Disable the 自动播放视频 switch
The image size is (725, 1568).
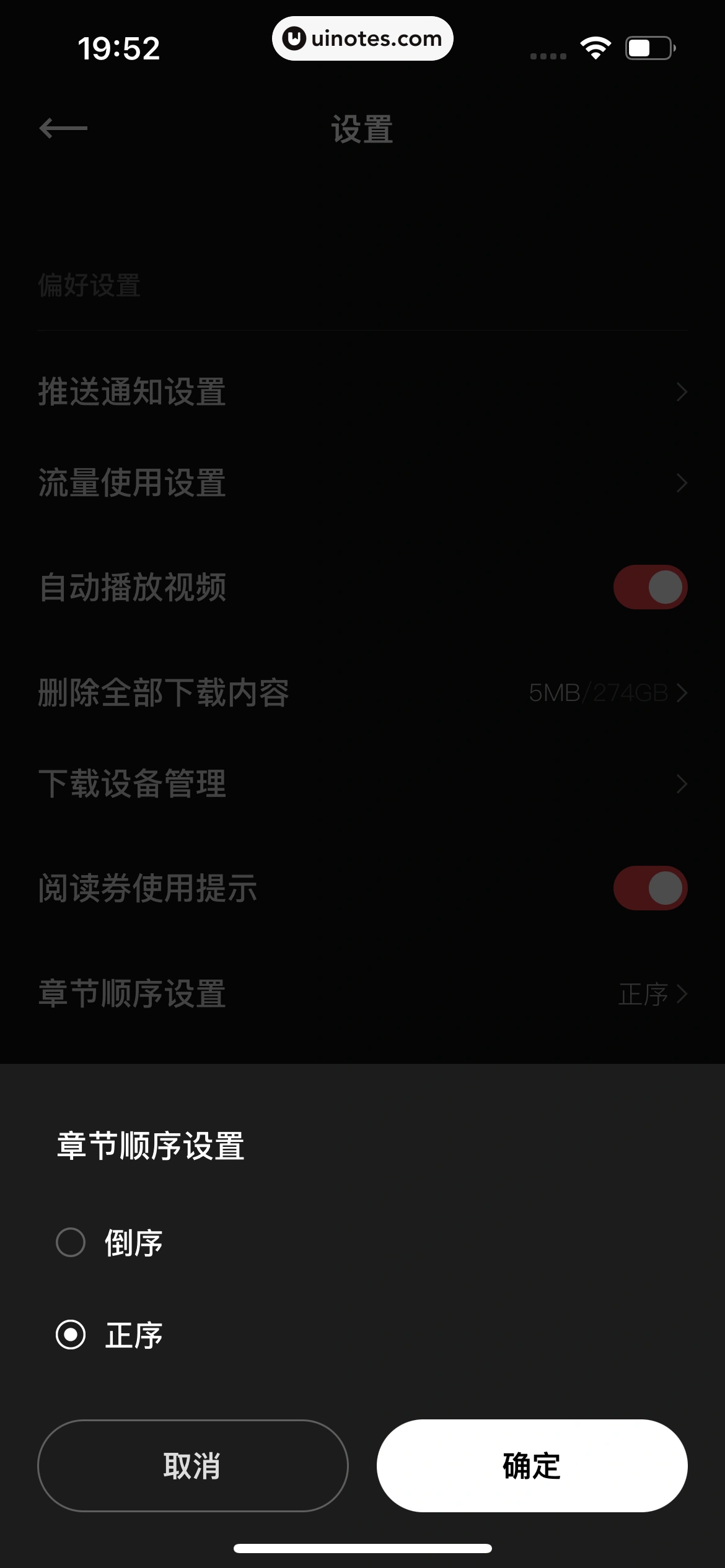pos(650,586)
